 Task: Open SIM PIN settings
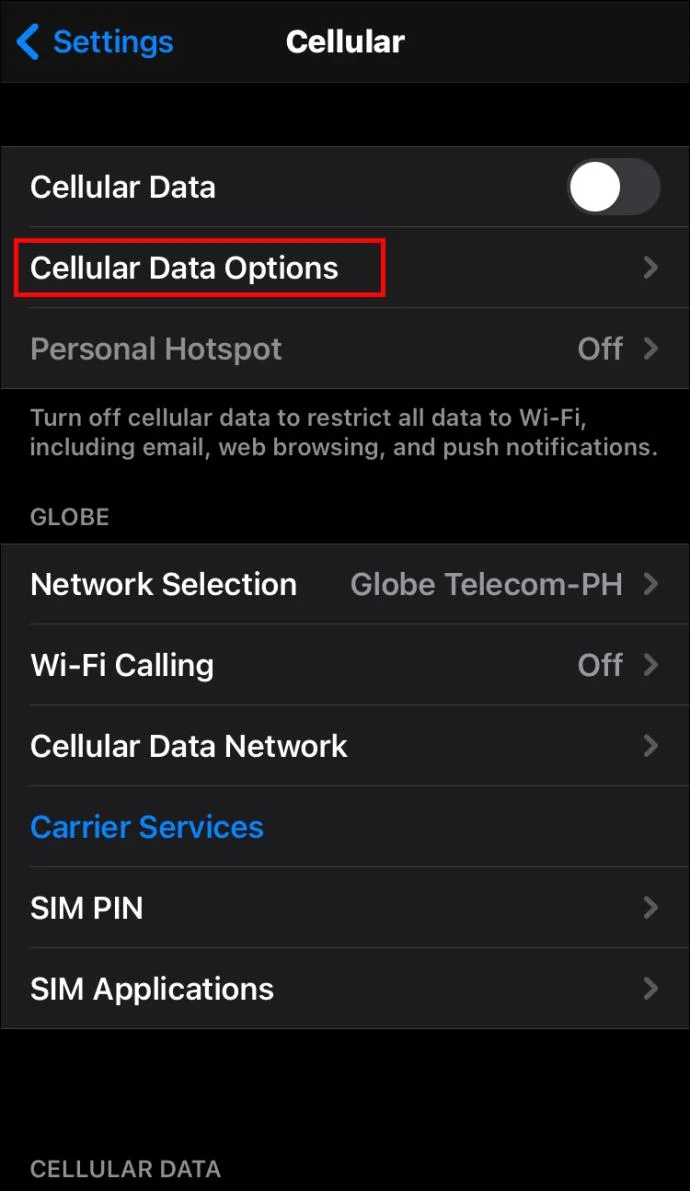[x=344, y=908]
